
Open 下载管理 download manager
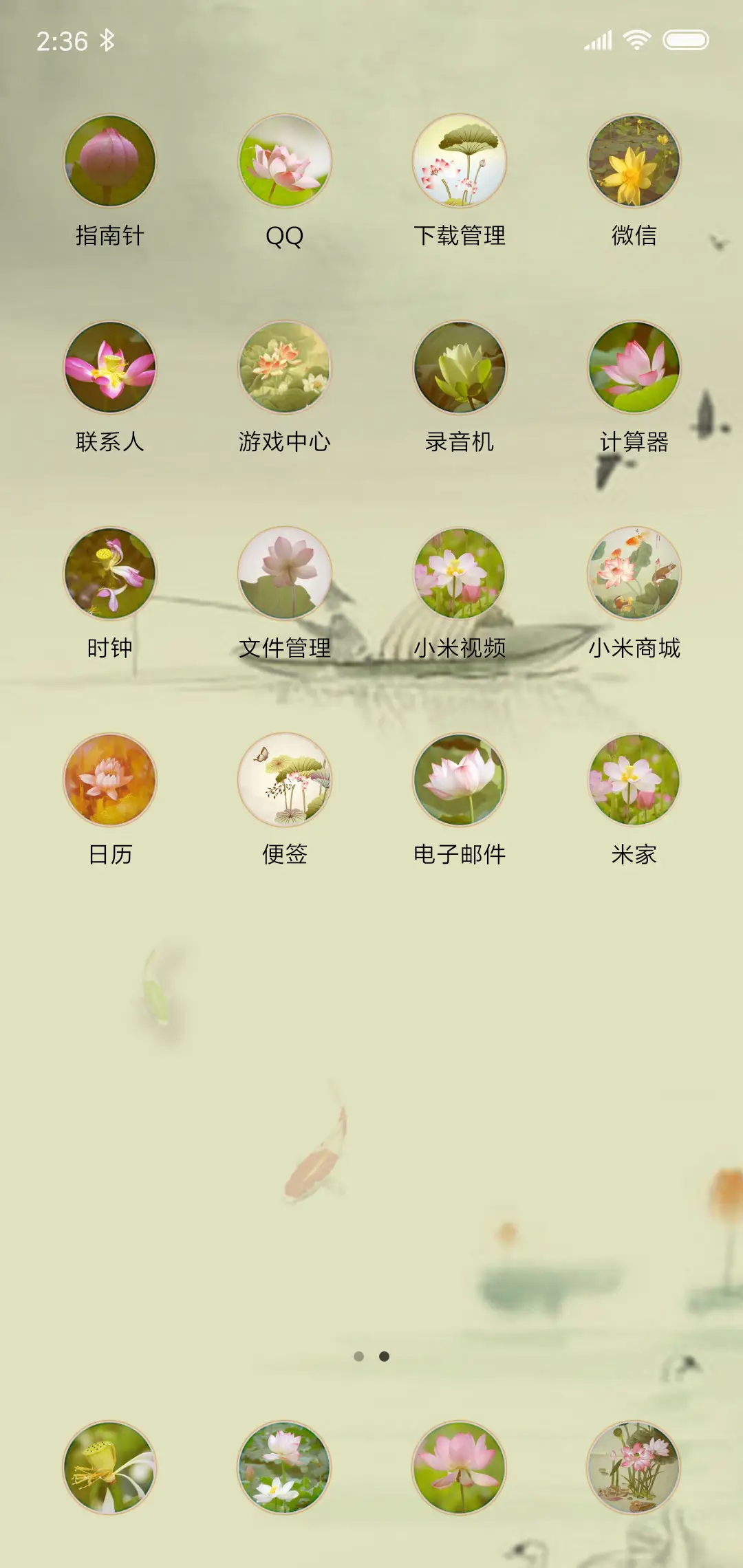pyautogui.click(x=459, y=163)
